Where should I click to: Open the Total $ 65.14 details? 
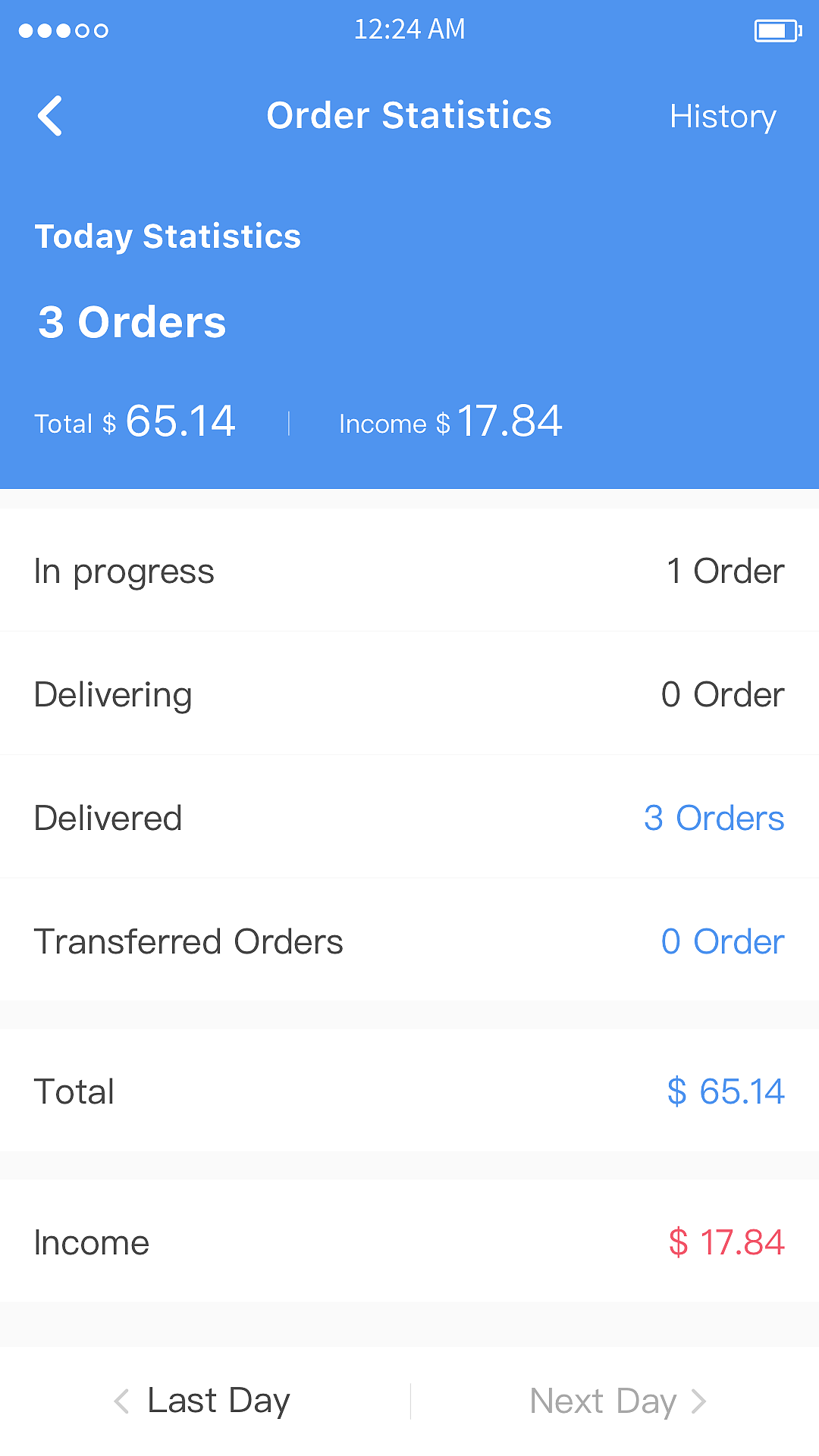725,1091
